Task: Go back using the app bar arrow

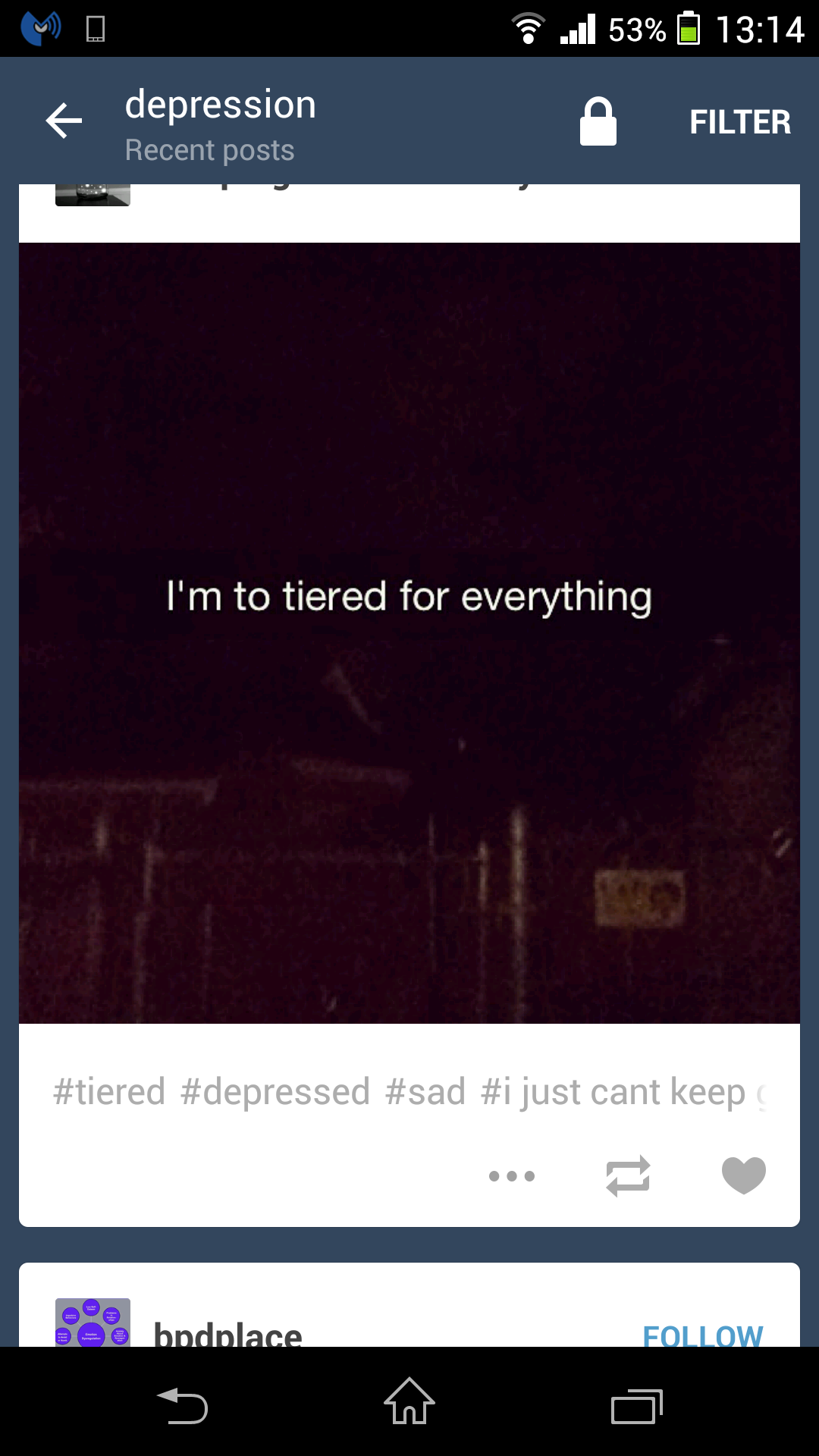Action: tap(64, 121)
